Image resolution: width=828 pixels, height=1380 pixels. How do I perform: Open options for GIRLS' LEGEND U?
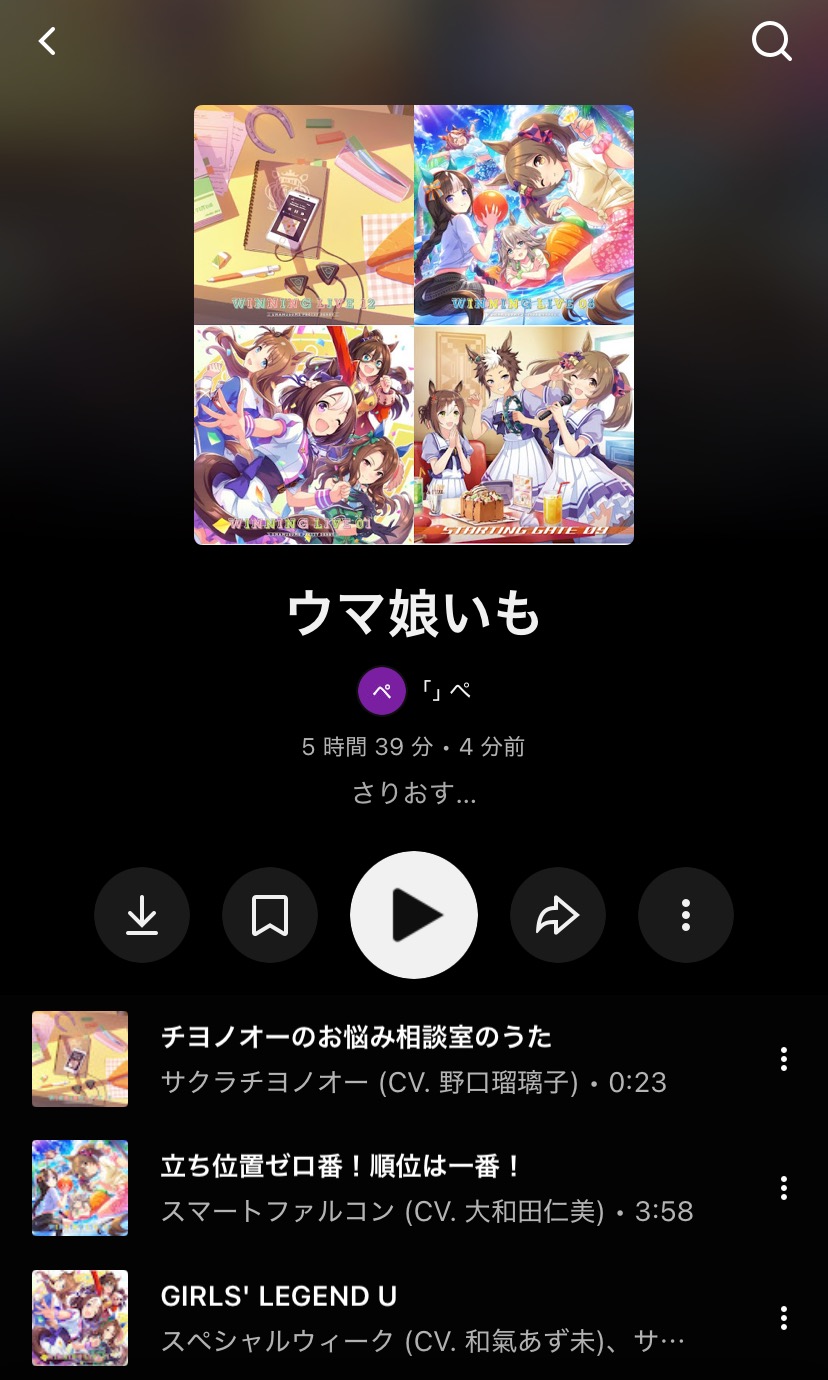pos(784,1318)
